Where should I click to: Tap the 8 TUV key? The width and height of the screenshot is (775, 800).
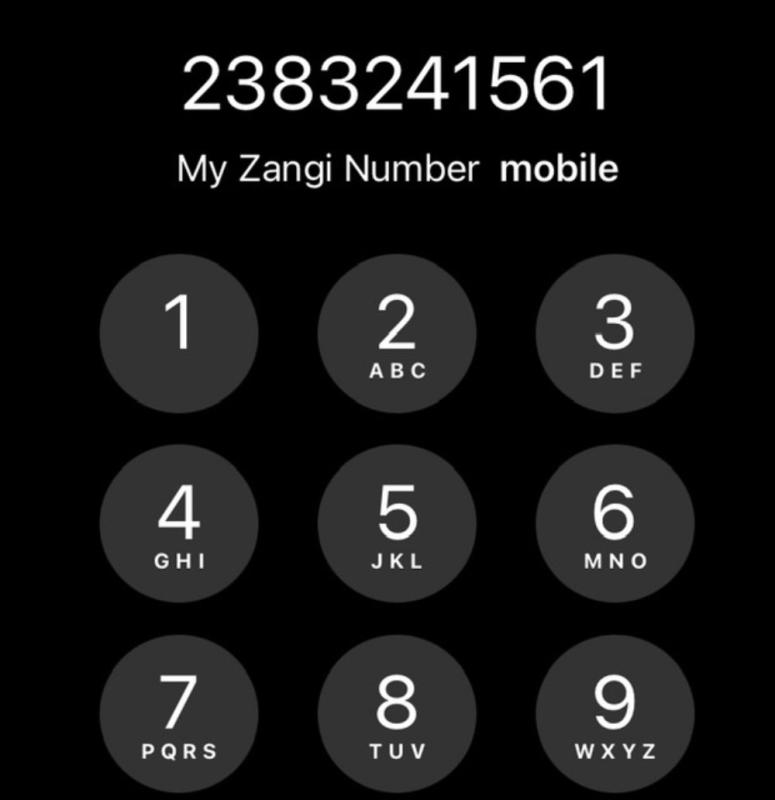(x=397, y=714)
